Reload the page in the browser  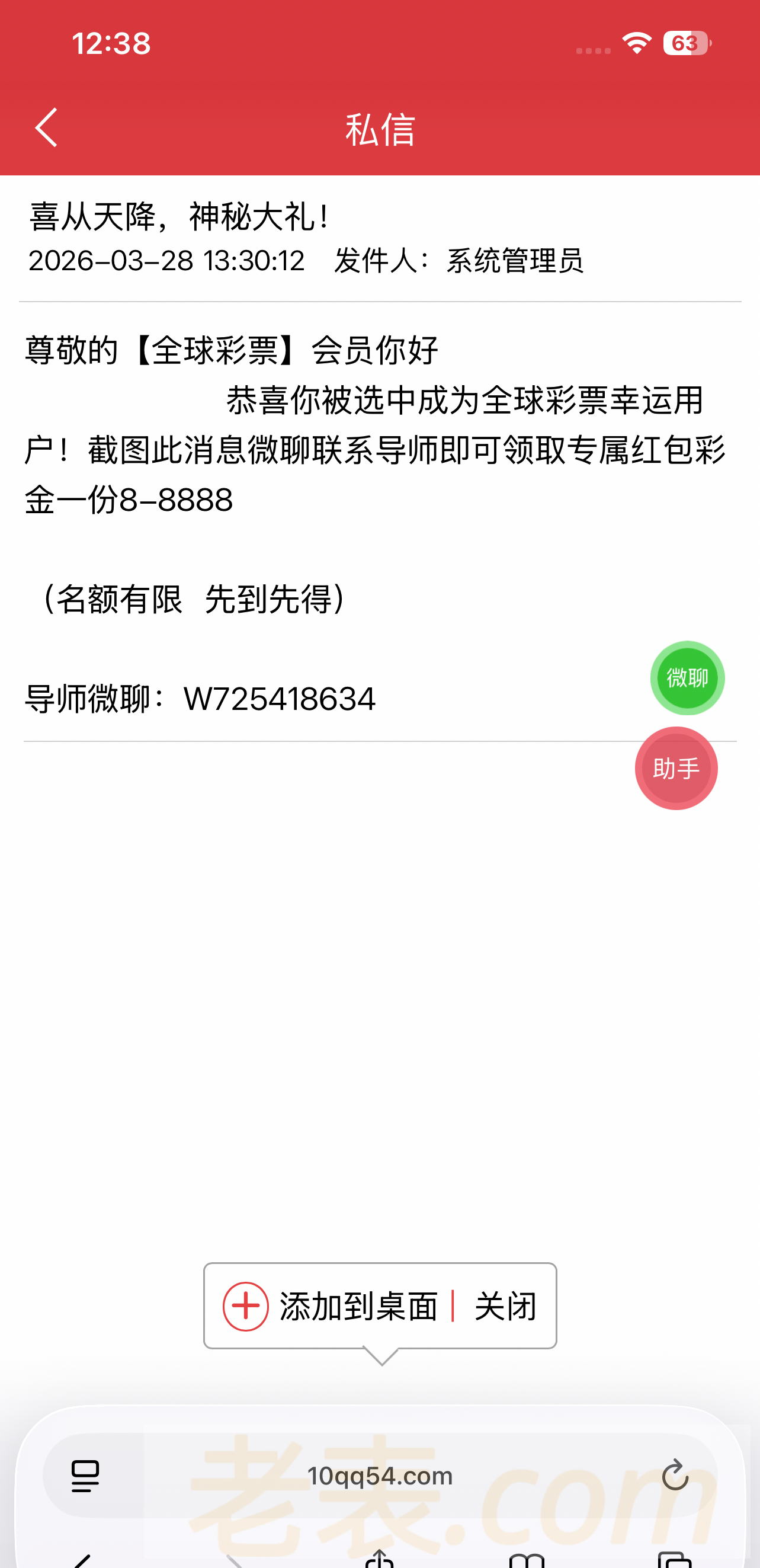(675, 1476)
